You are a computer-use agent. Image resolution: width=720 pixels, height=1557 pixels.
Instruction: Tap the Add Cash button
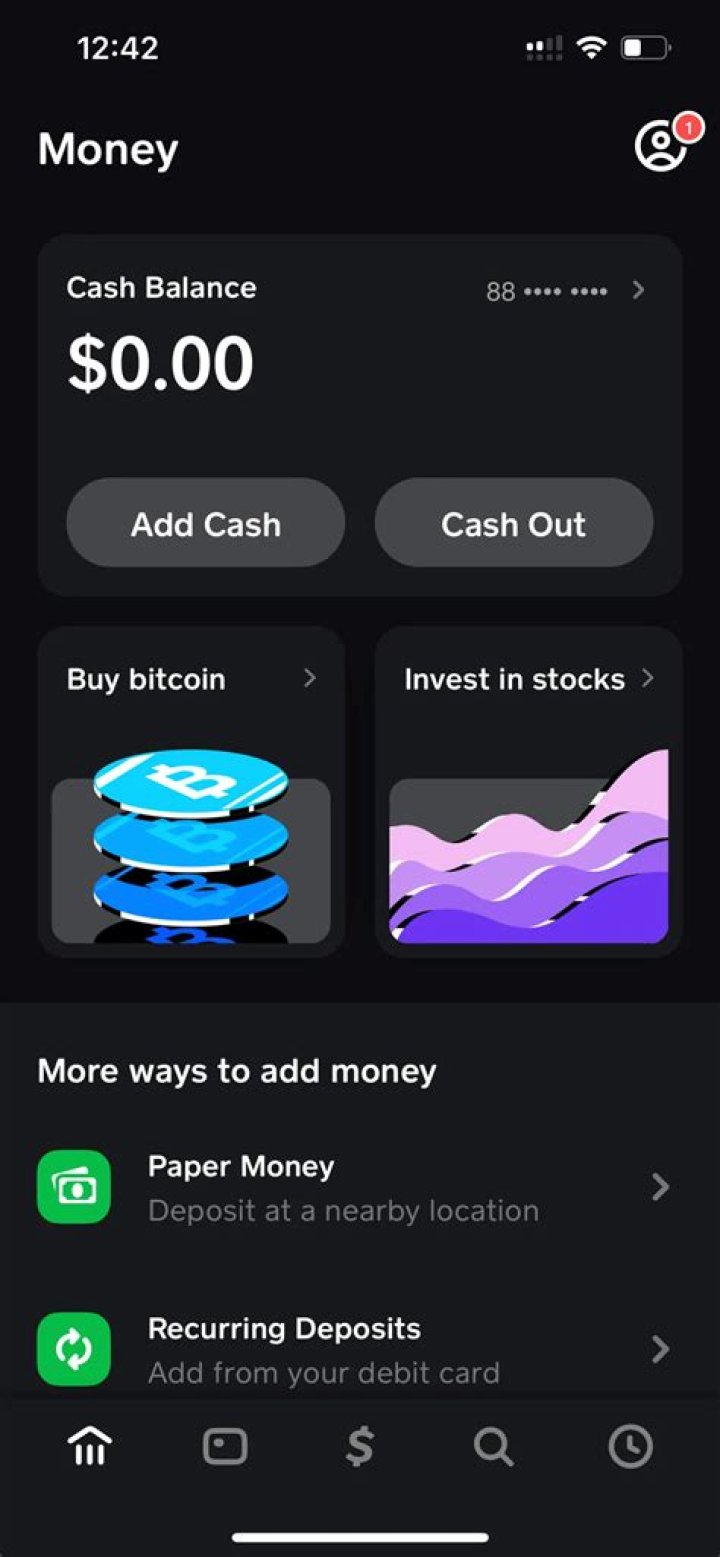coord(204,523)
